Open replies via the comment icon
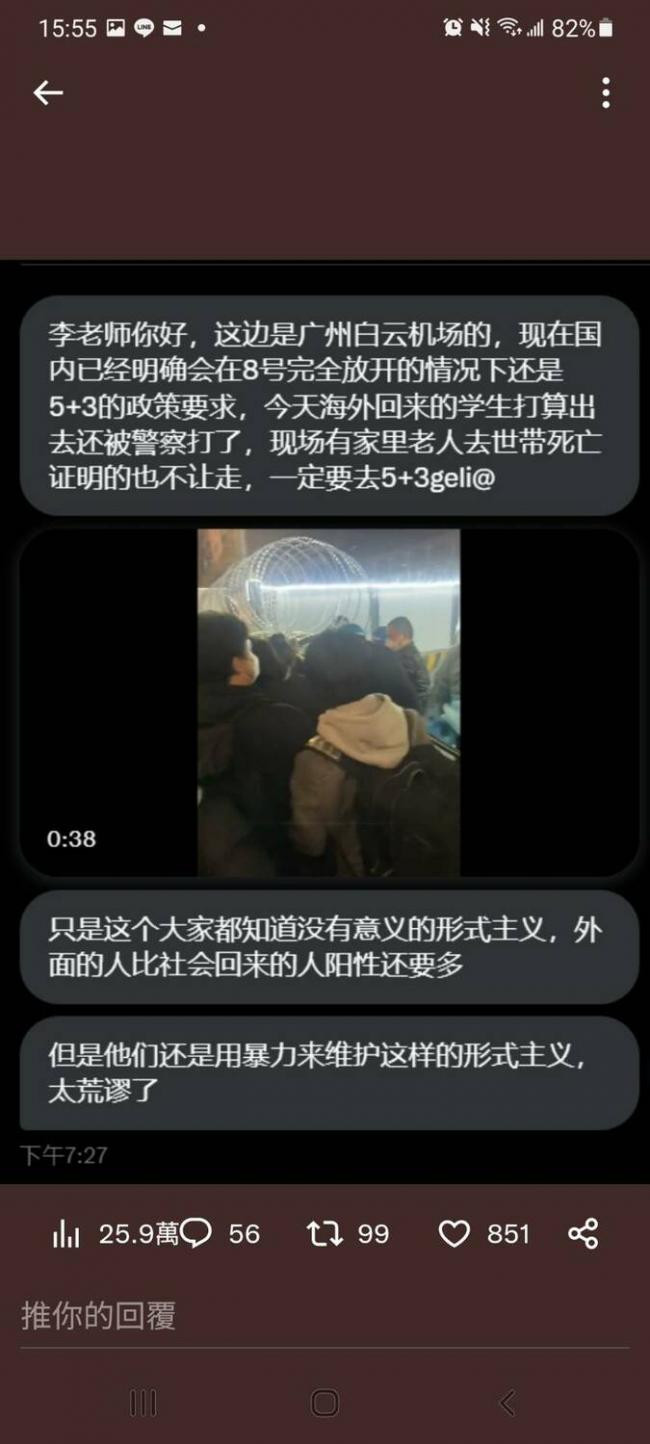This screenshot has height=1444, width=650. [196, 1234]
